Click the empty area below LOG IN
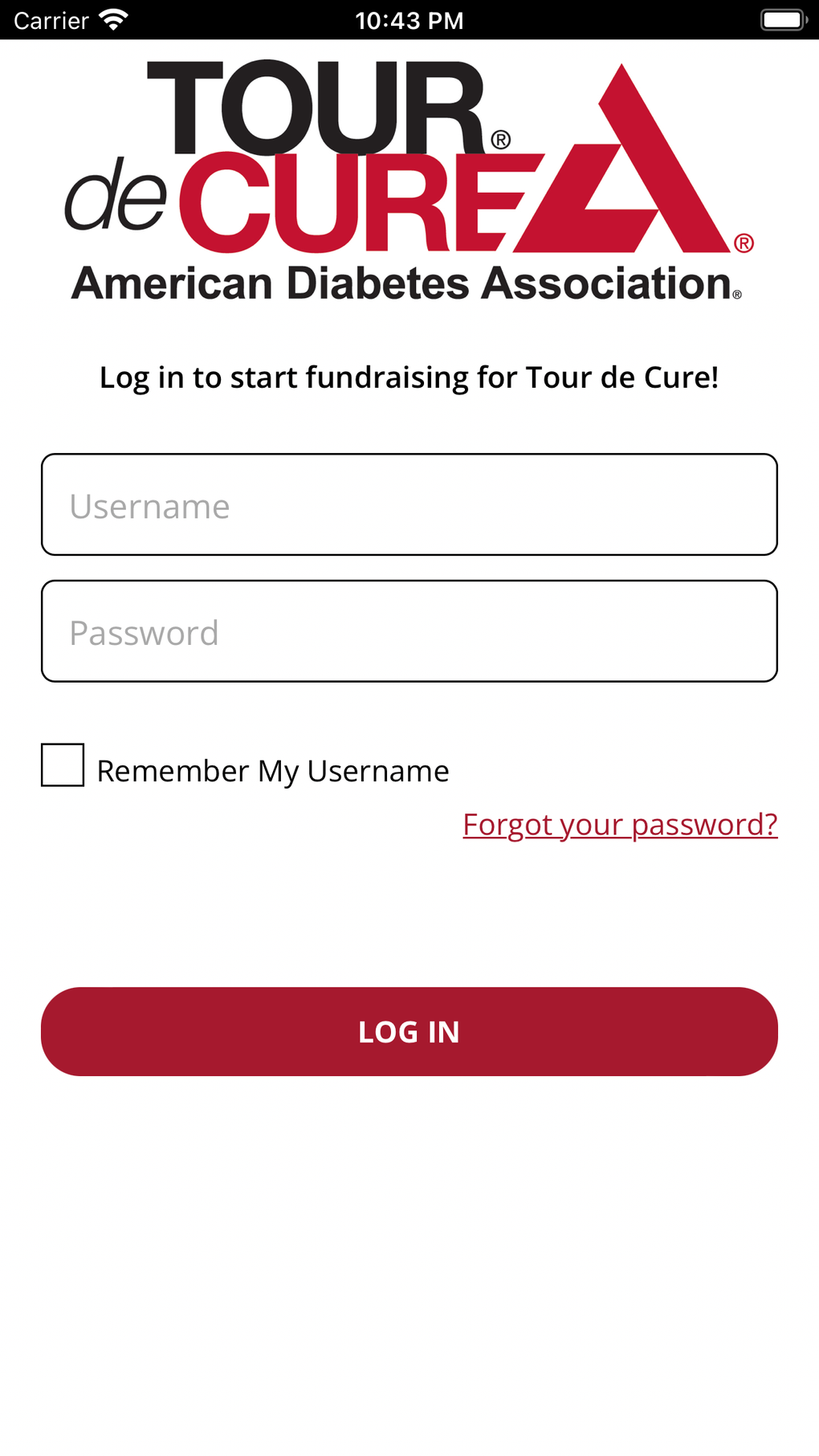The width and height of the screenshot is (819, 1456). (409, 1245)
